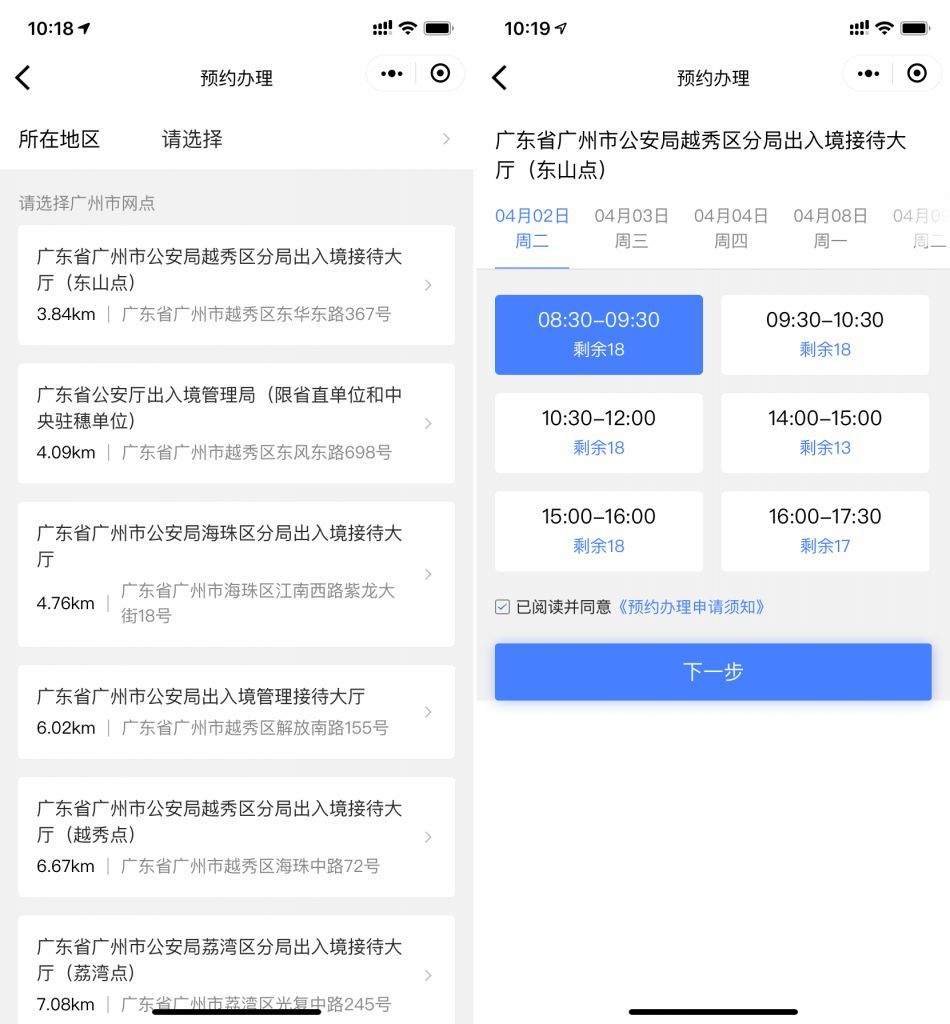Open the 《预约办理申请须知》 link
The width and height of the screenshot is (950, 1024).
pyautogui.click(x=691, y=607)
